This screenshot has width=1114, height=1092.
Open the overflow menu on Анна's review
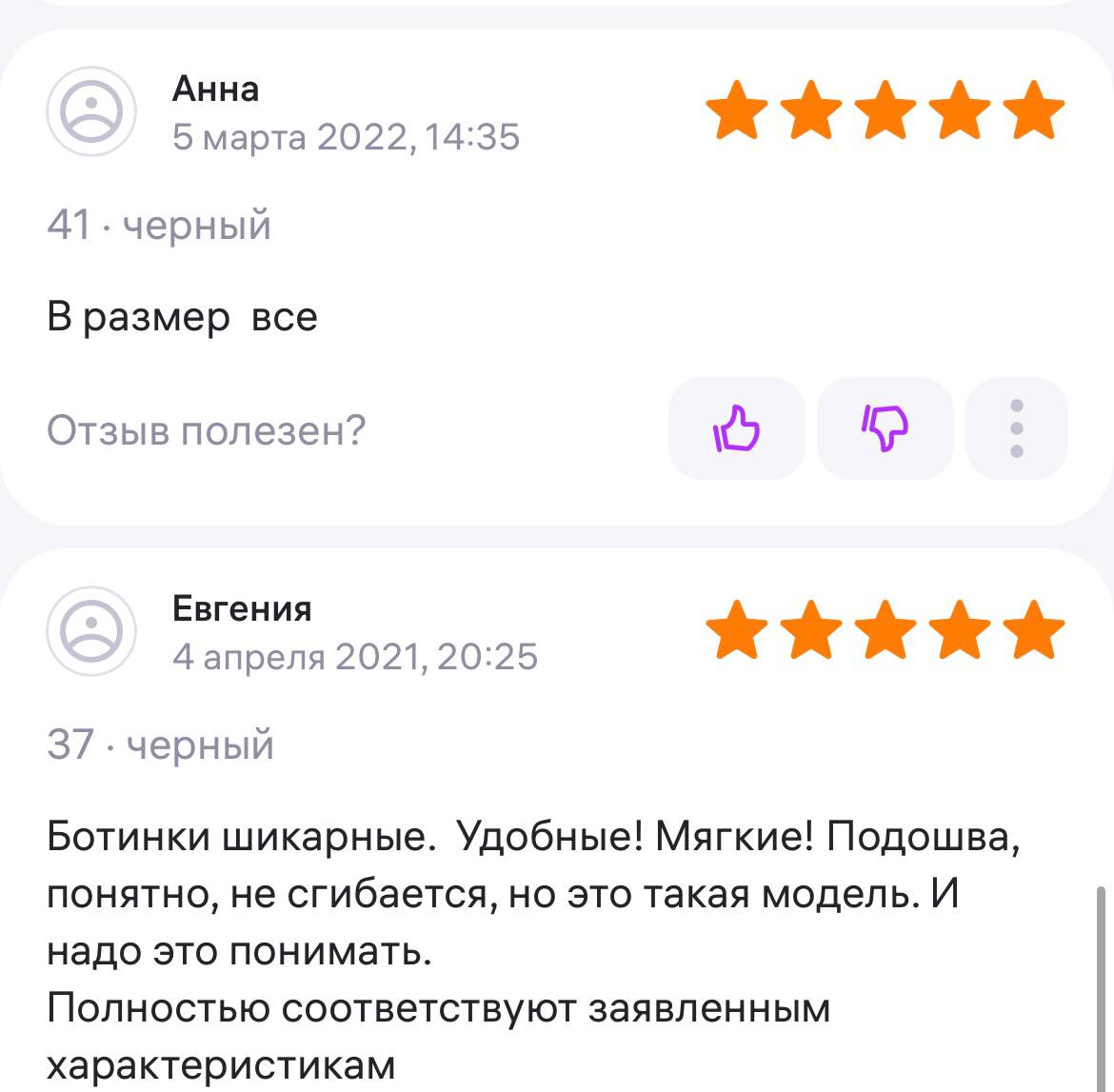1016,428
